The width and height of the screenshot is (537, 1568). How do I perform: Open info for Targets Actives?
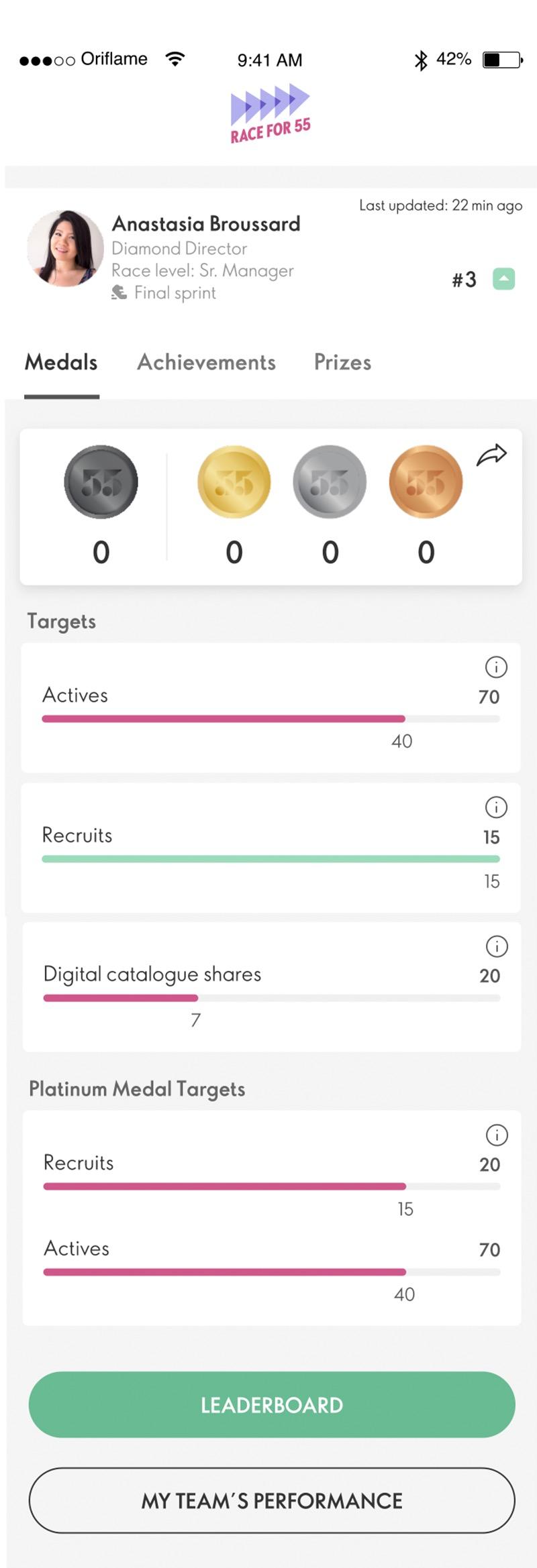click(x=496, y=667)
